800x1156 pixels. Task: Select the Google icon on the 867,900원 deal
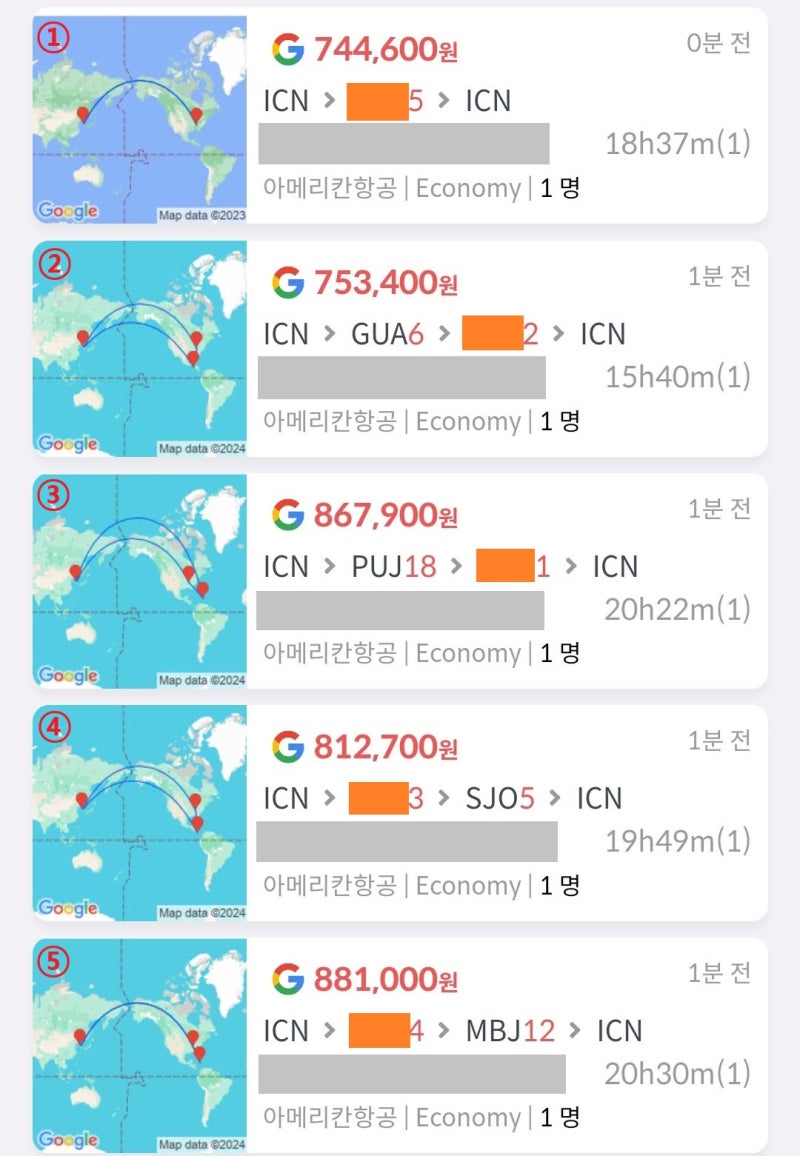tap(287, 515)
